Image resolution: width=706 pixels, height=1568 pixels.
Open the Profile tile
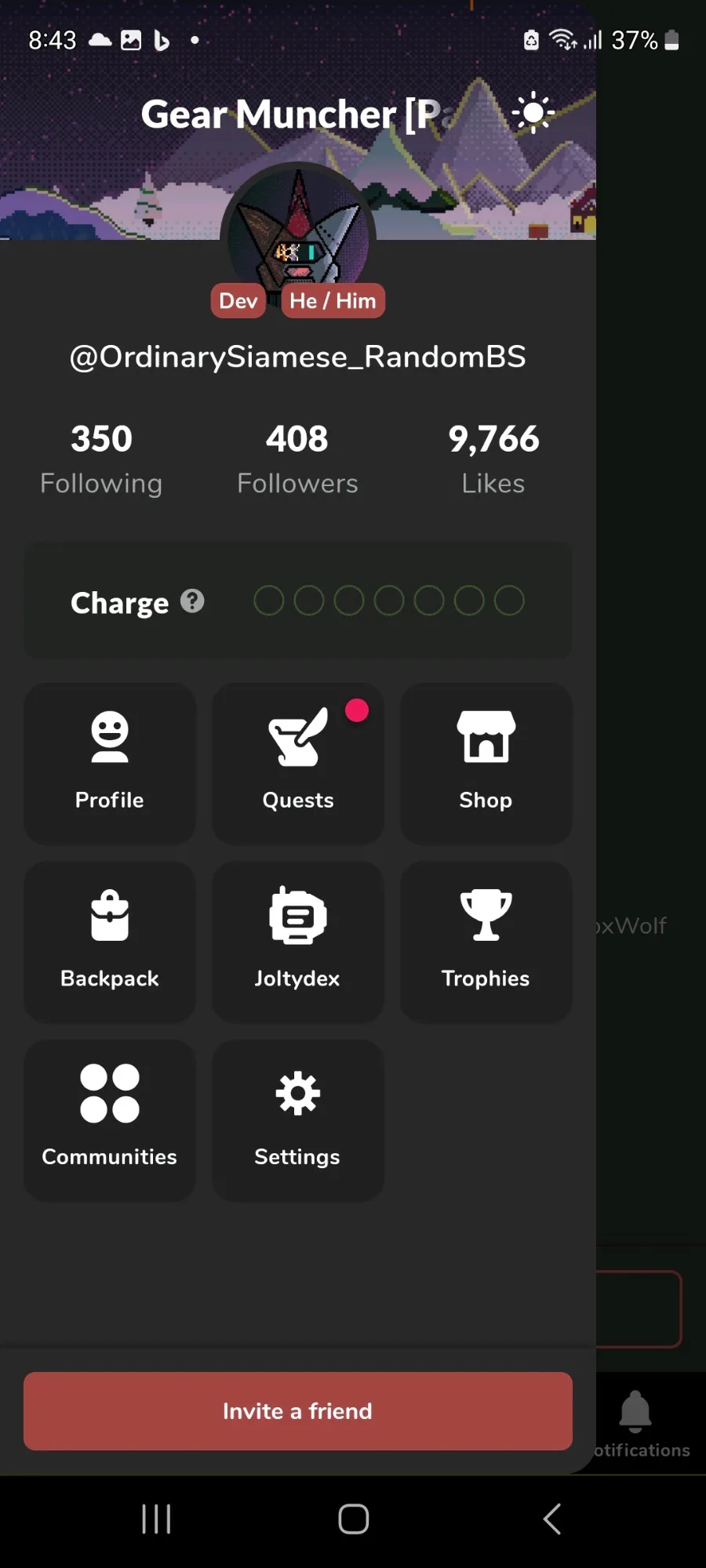(x=110, y=762)
